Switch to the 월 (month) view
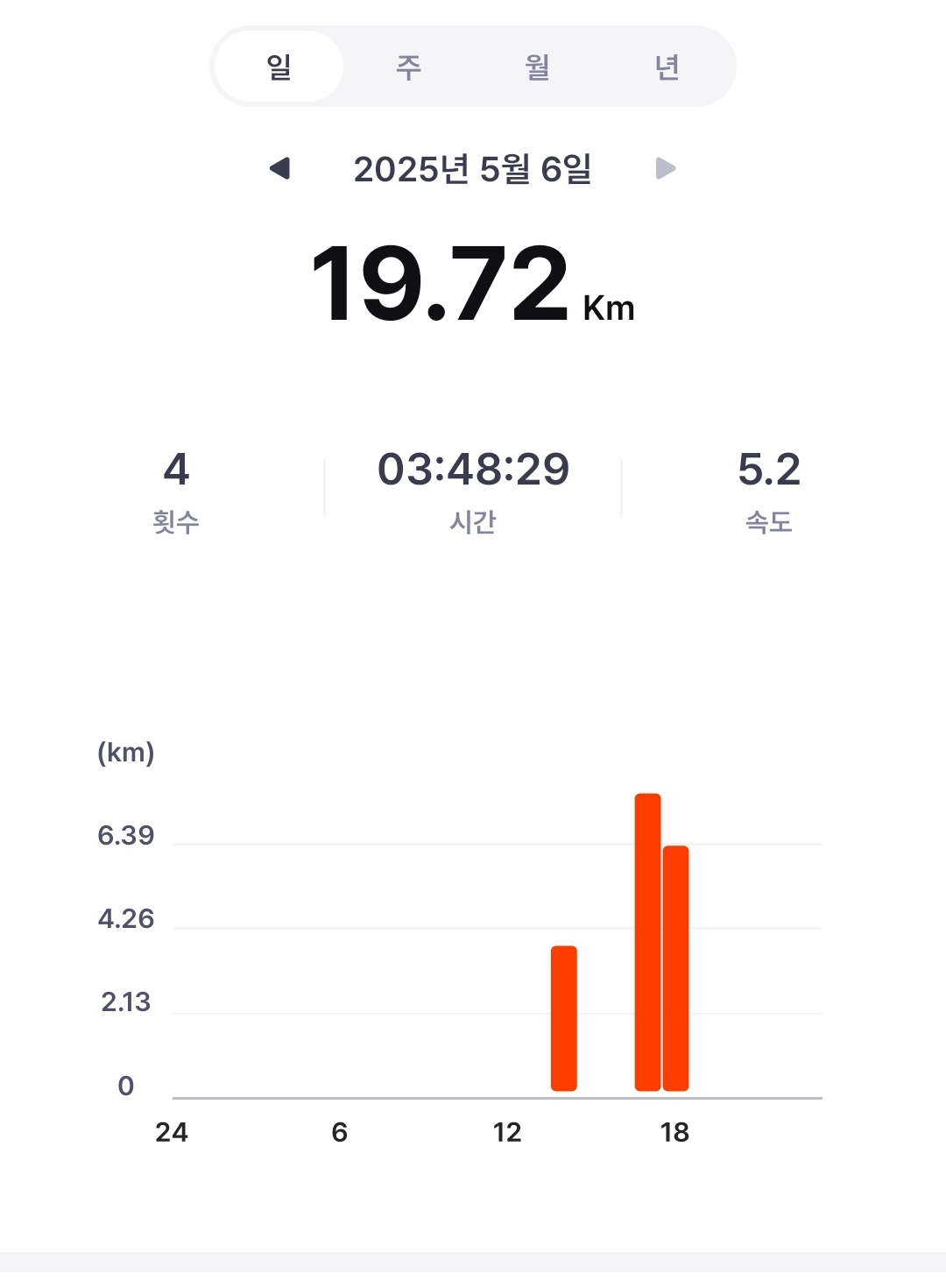946x1288 pixels. 537,67
